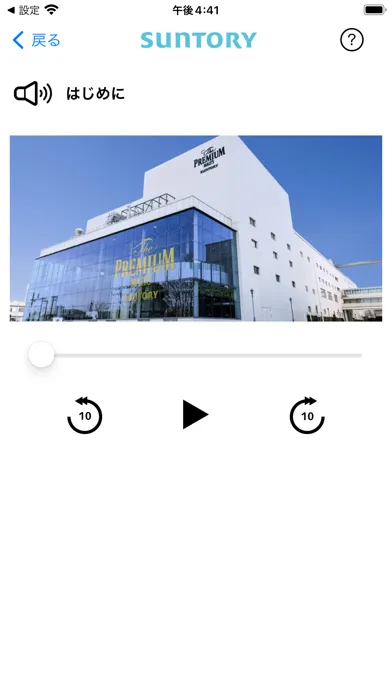Return to 設定 via the status bar link
Image resolution: width=392 pixels, height=696 pixels.
click(x=24, y=10)
